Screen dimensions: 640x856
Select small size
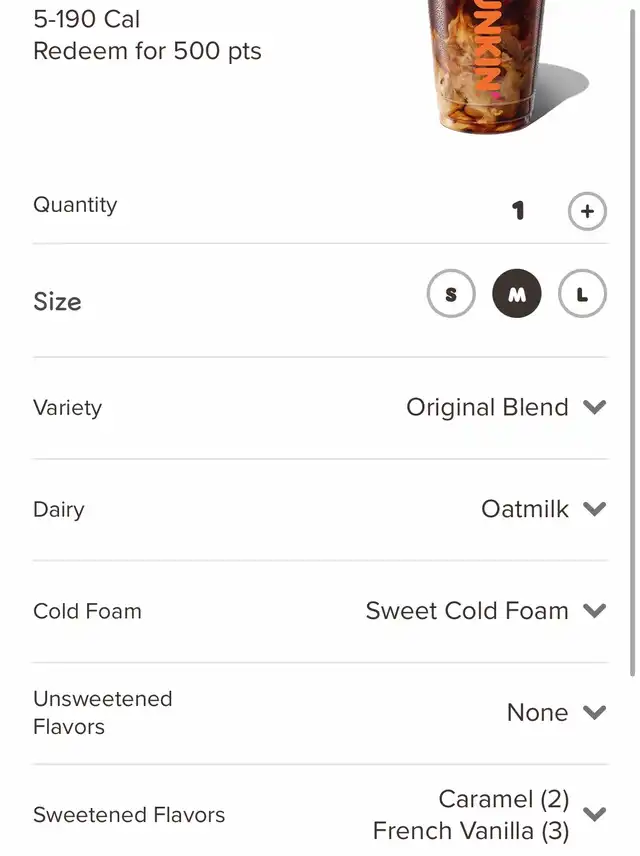(451, 295)
